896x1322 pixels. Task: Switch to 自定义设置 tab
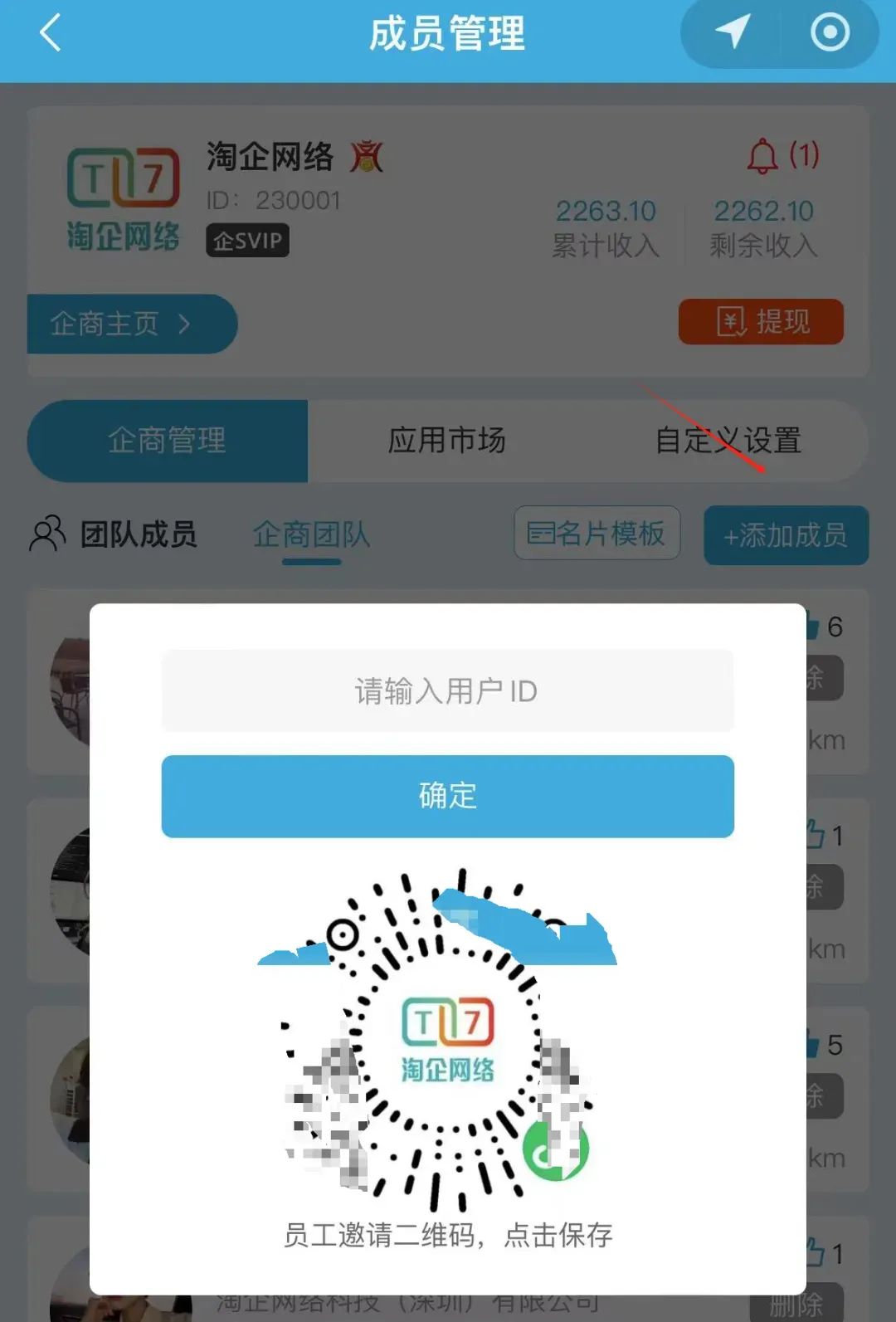[x=728, y=441]
